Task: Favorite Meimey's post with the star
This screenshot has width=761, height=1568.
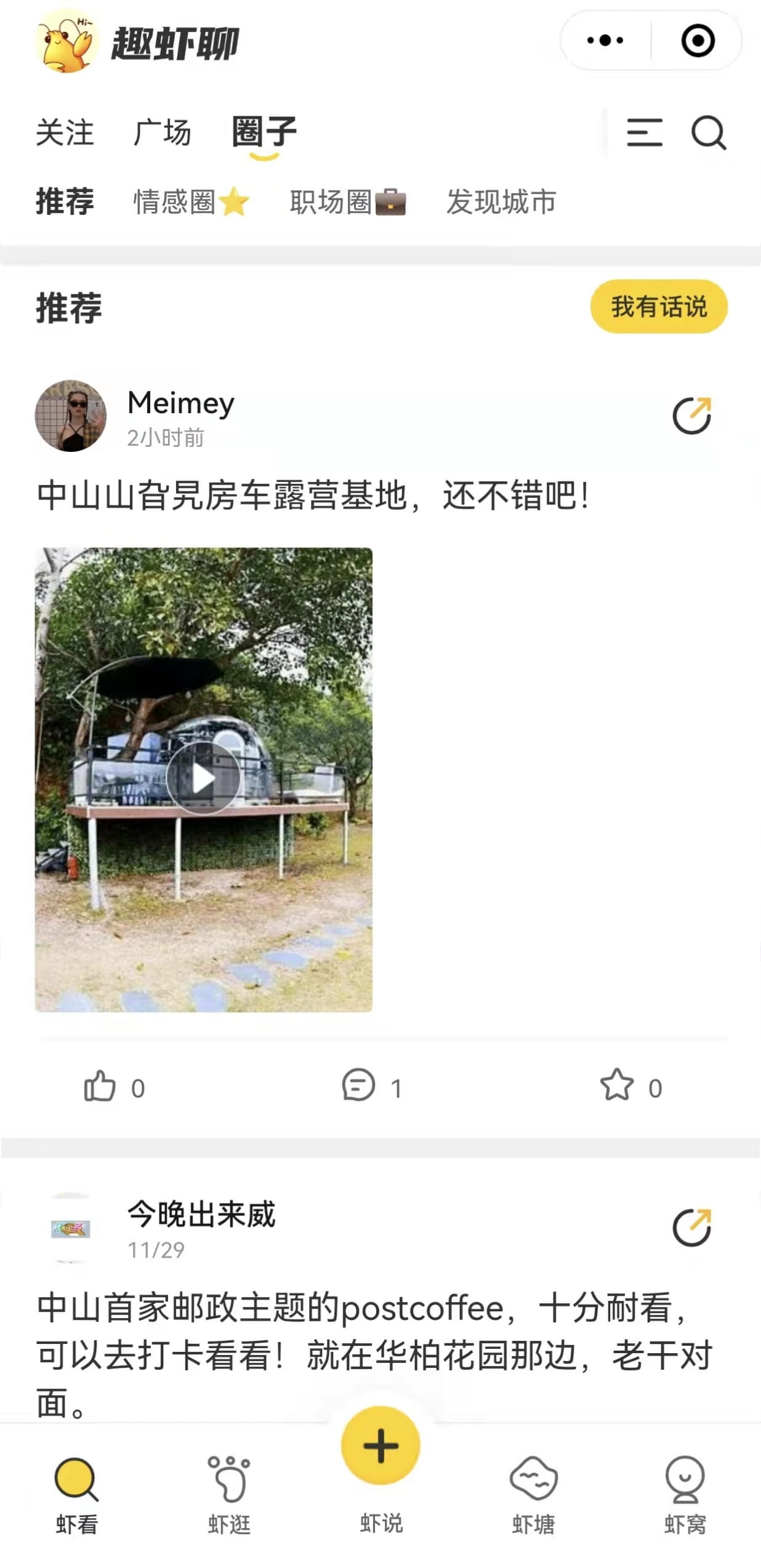Action: pos(617,1086)
